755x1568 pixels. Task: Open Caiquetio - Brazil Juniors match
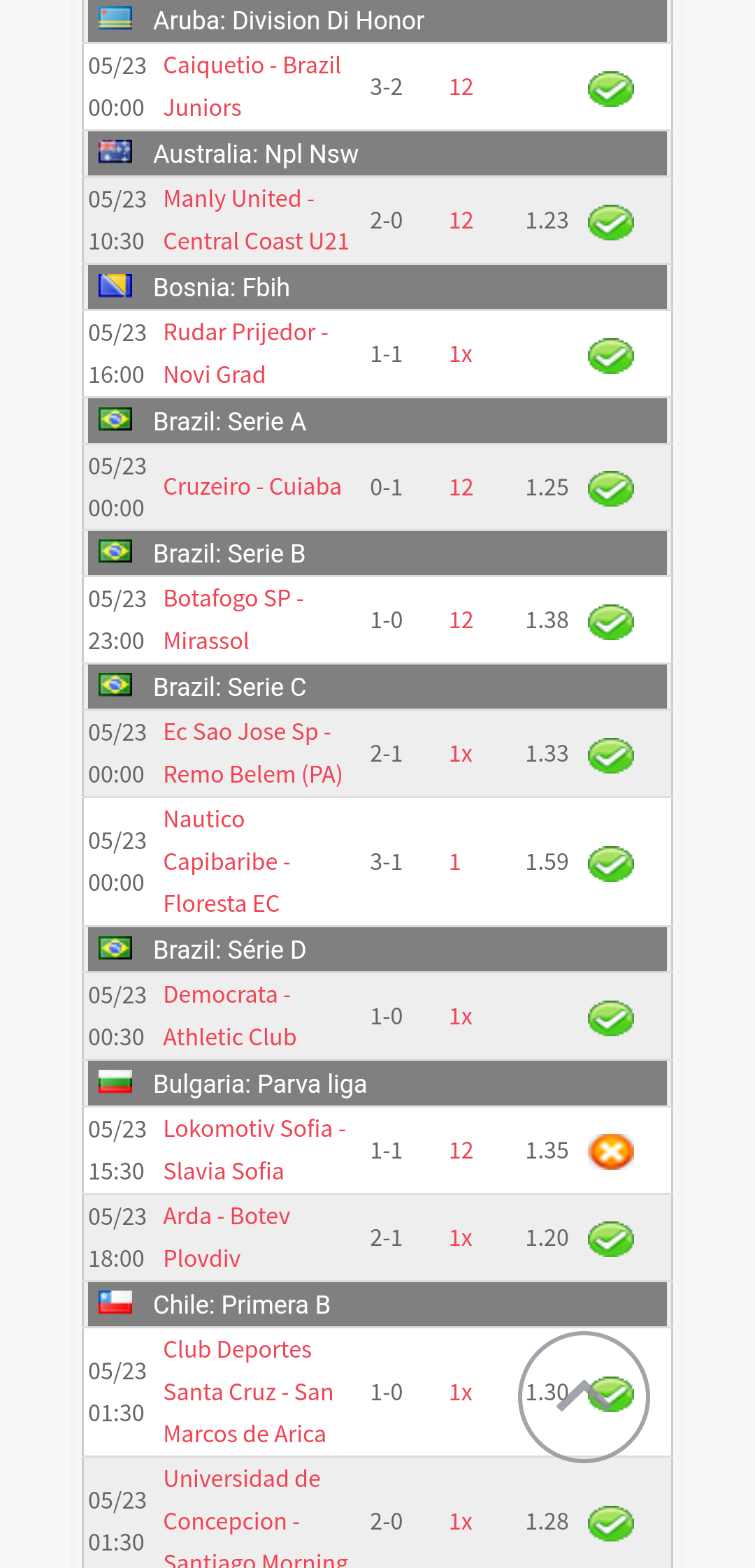252,87
